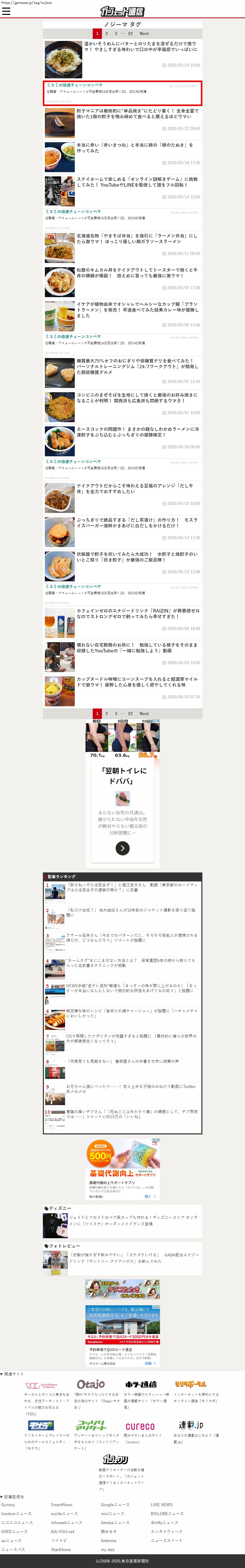Tap Next in the top pagination

point(144,33)
